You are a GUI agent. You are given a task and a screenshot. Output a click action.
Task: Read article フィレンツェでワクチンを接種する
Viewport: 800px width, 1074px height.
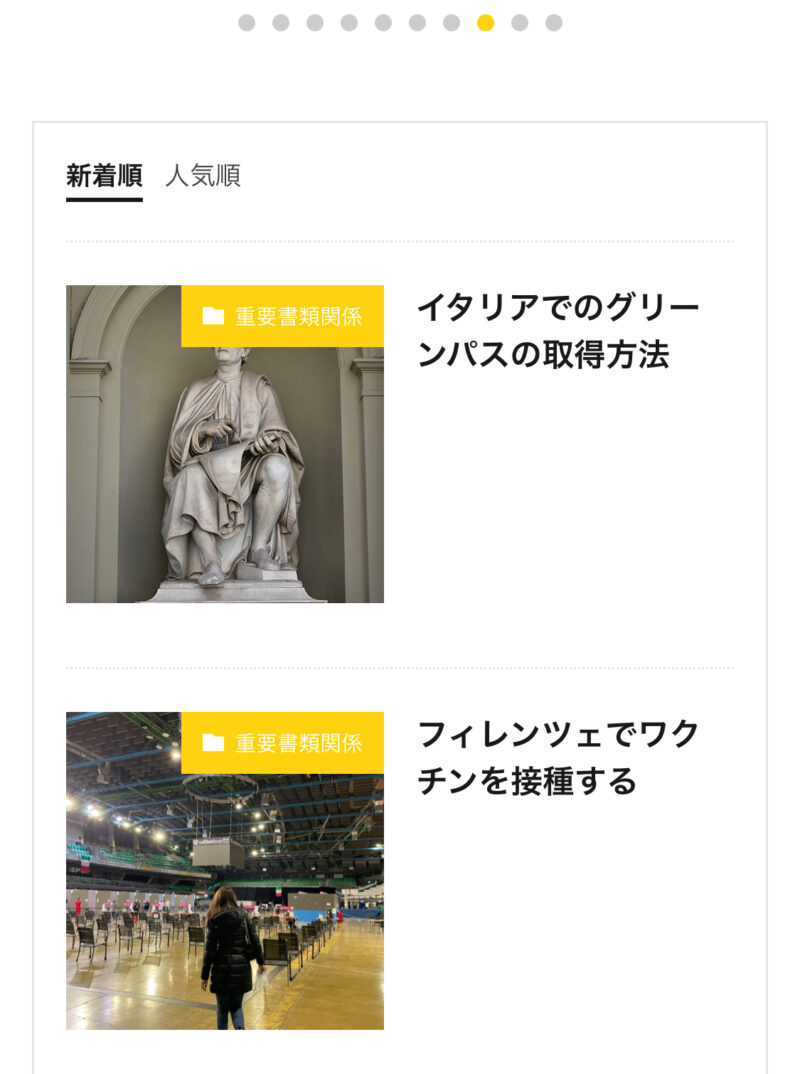point(557,757)
